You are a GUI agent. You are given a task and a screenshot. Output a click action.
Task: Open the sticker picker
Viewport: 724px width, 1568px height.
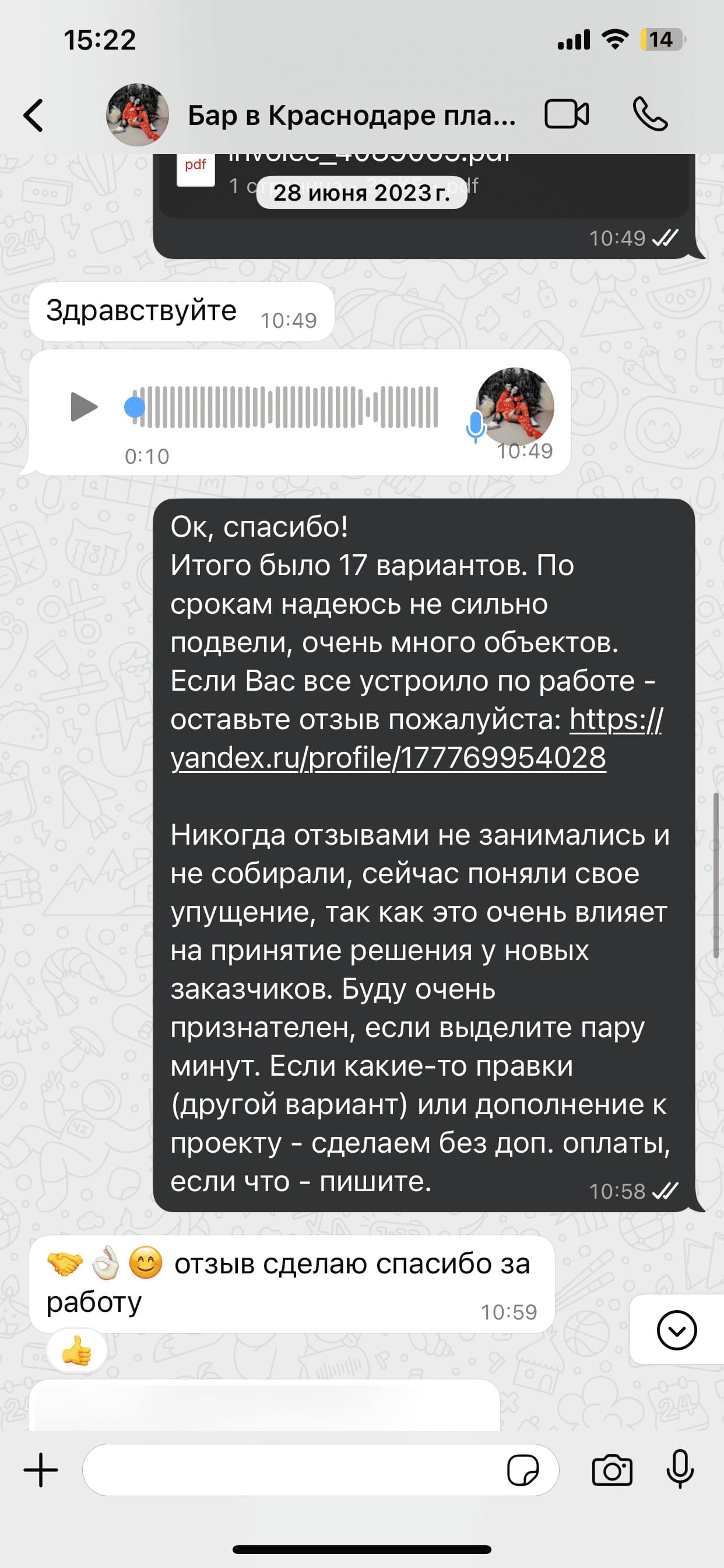523,1470
